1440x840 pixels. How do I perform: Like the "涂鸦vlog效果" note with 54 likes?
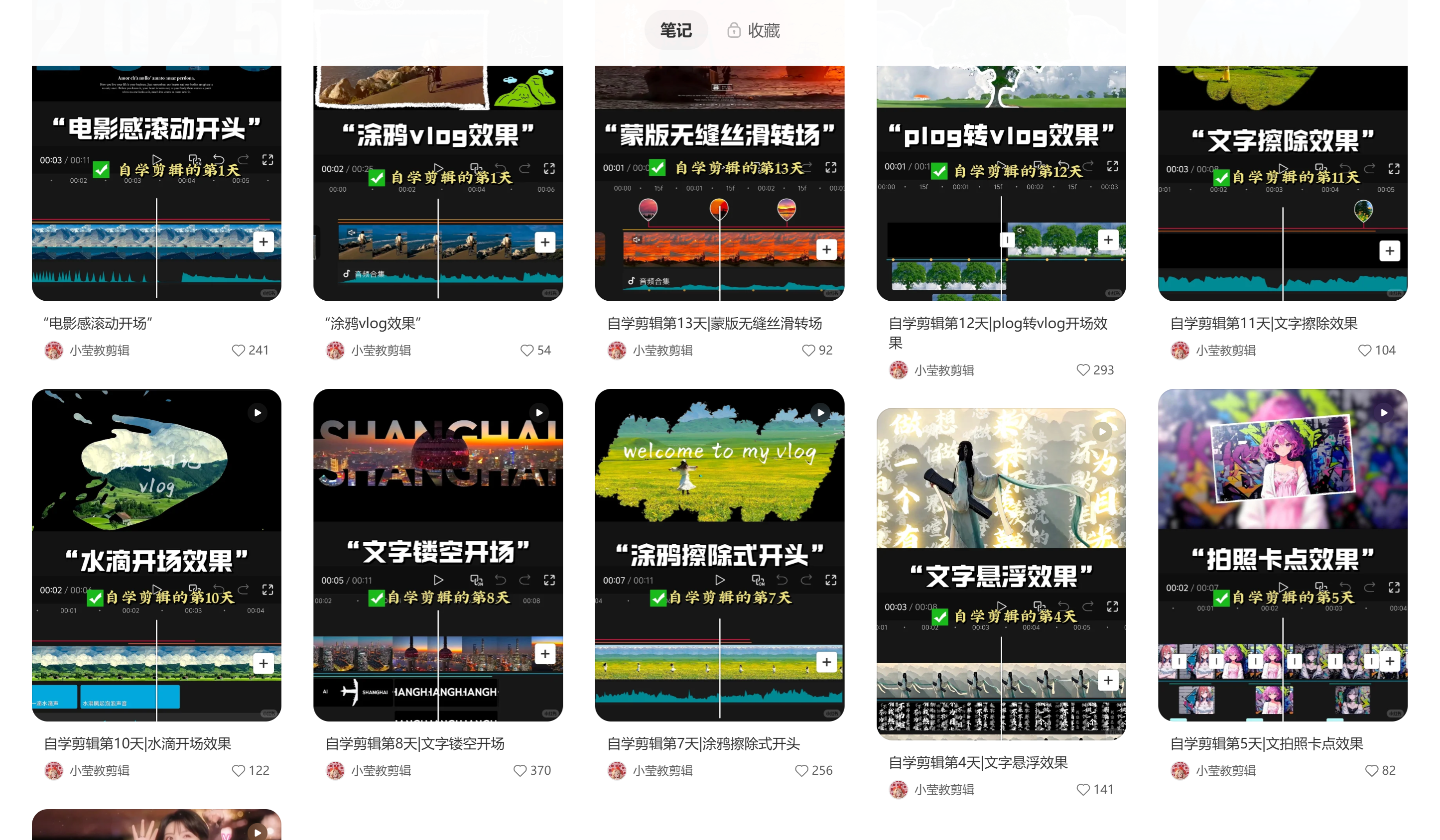(526, 351)
